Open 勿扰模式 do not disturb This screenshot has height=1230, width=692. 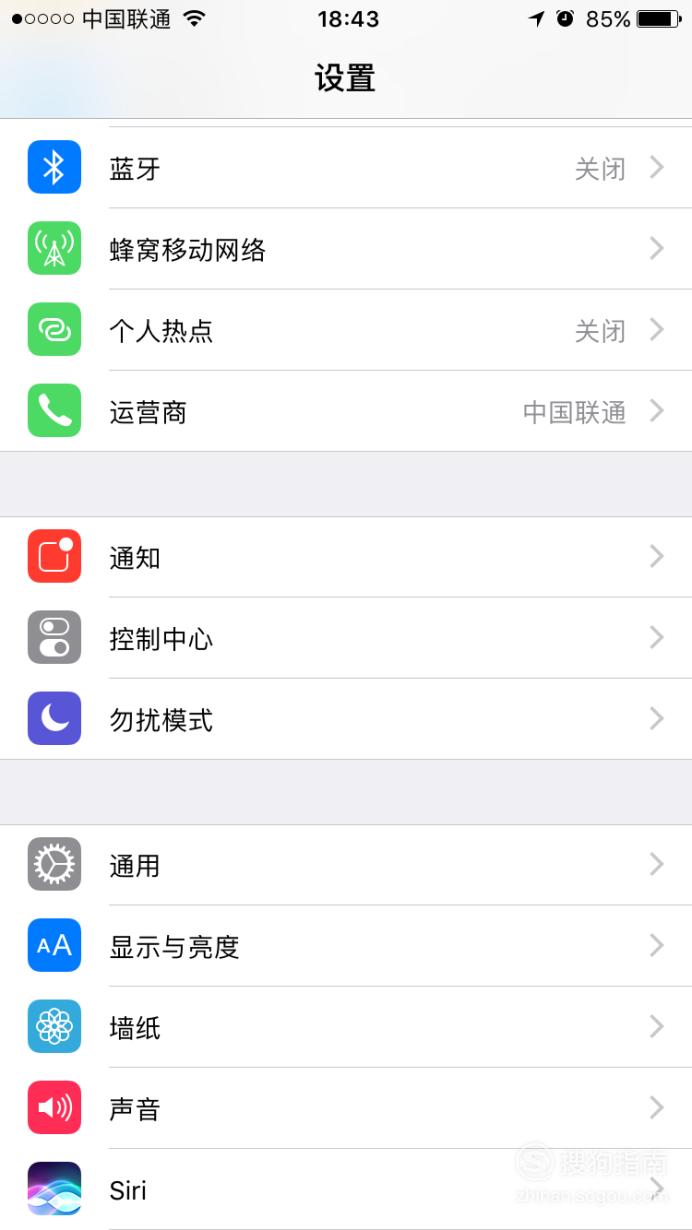pos(346,719)
